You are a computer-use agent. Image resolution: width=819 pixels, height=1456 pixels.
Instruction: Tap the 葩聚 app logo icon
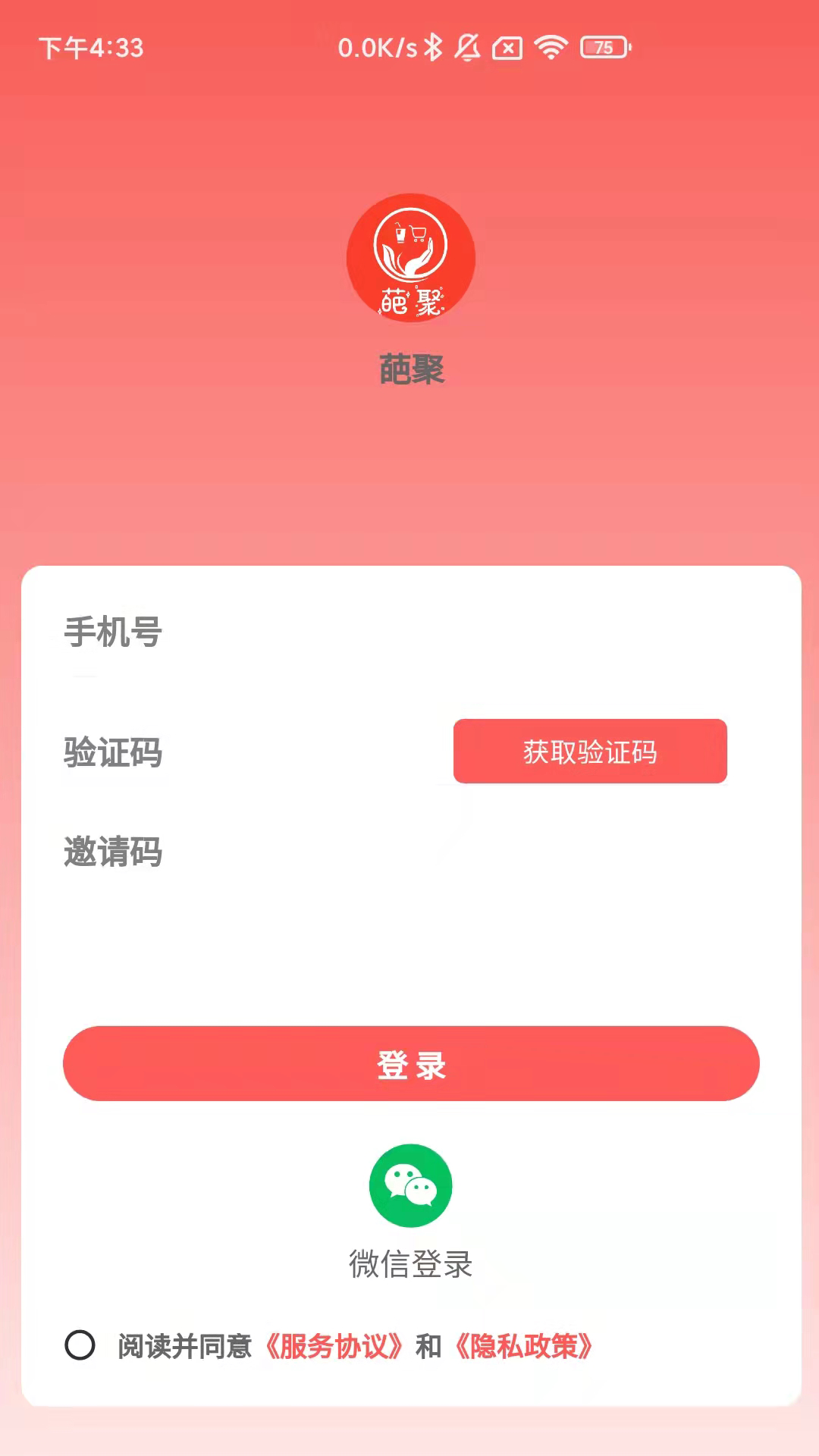point(410,259)
